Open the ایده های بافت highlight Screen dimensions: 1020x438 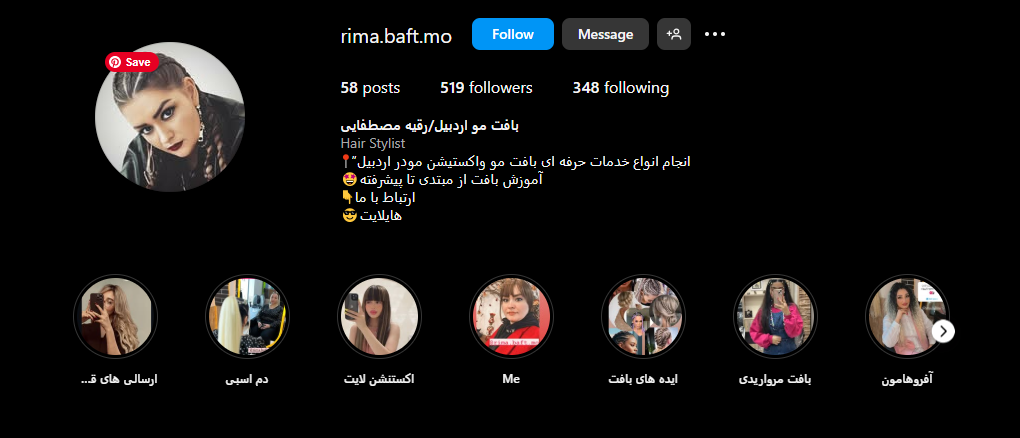point(644,317)
